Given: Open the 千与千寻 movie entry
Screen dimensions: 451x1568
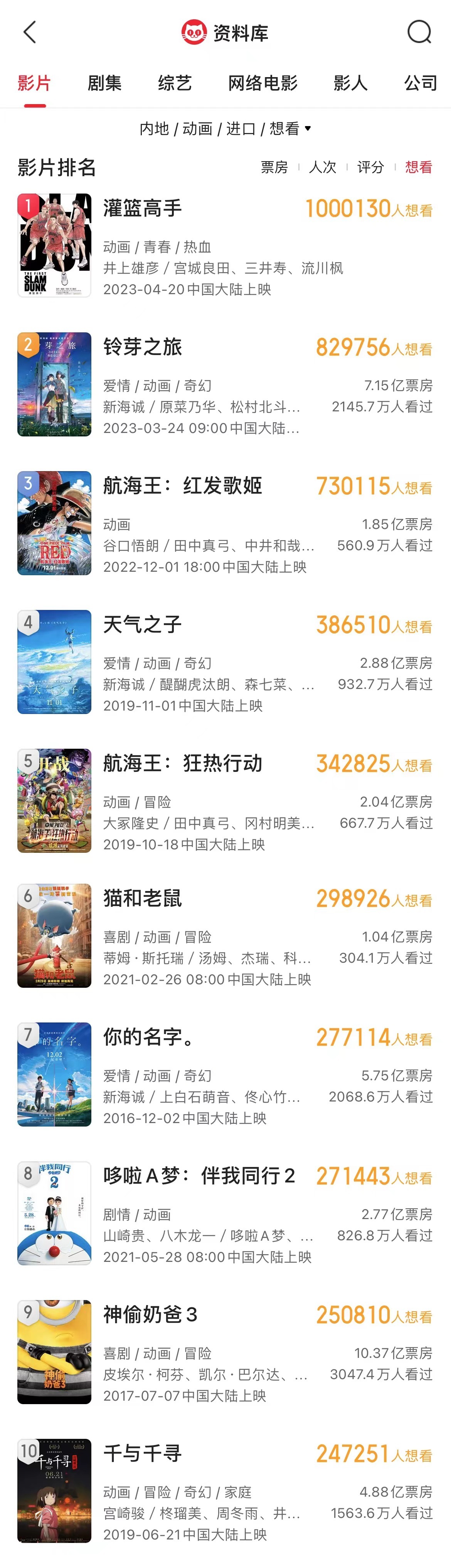Looking at the screenshot, I should point(143,1453).
